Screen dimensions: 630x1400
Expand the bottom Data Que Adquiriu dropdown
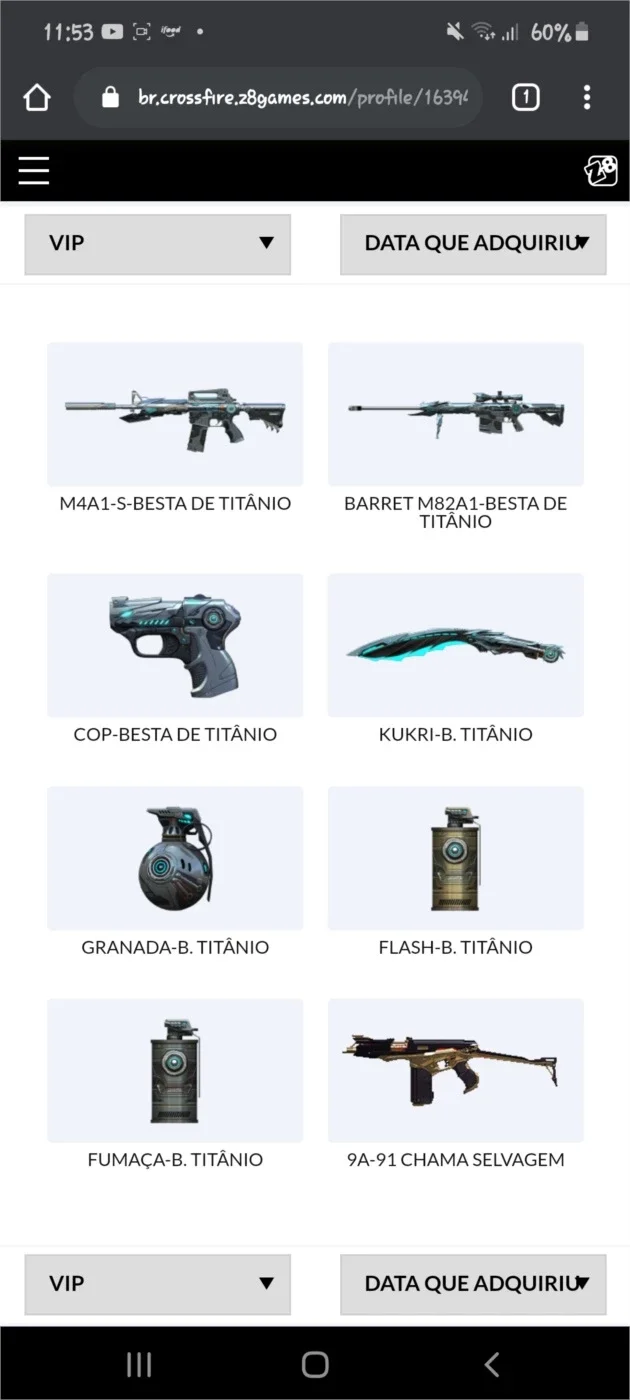pyautogui.click(x=473, y=1284)
